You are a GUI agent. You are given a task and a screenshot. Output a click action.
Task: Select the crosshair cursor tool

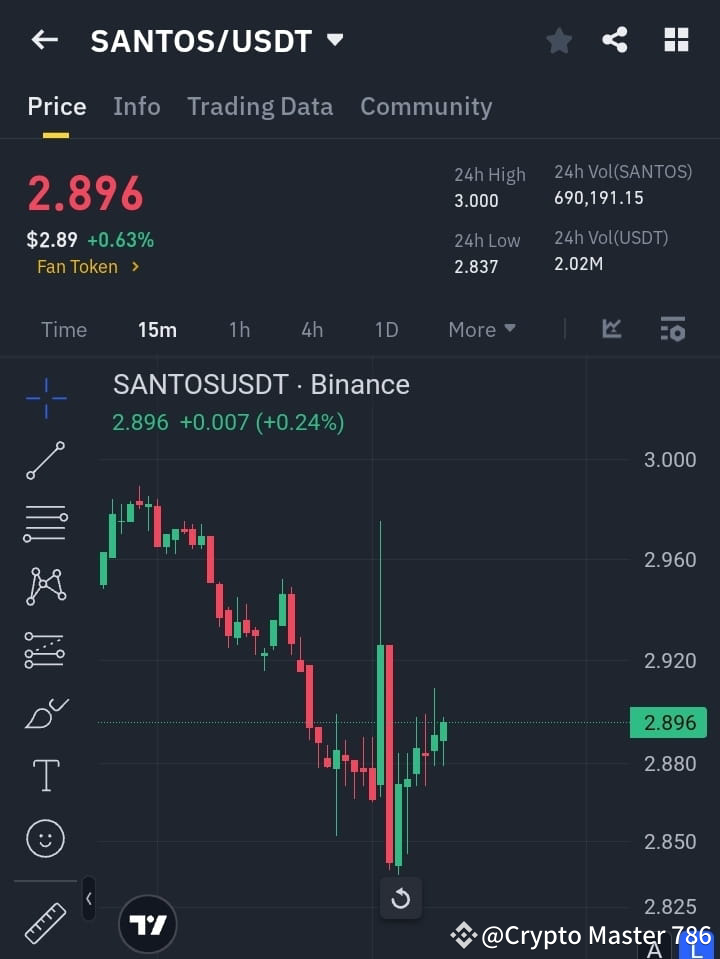click(44, 399)
